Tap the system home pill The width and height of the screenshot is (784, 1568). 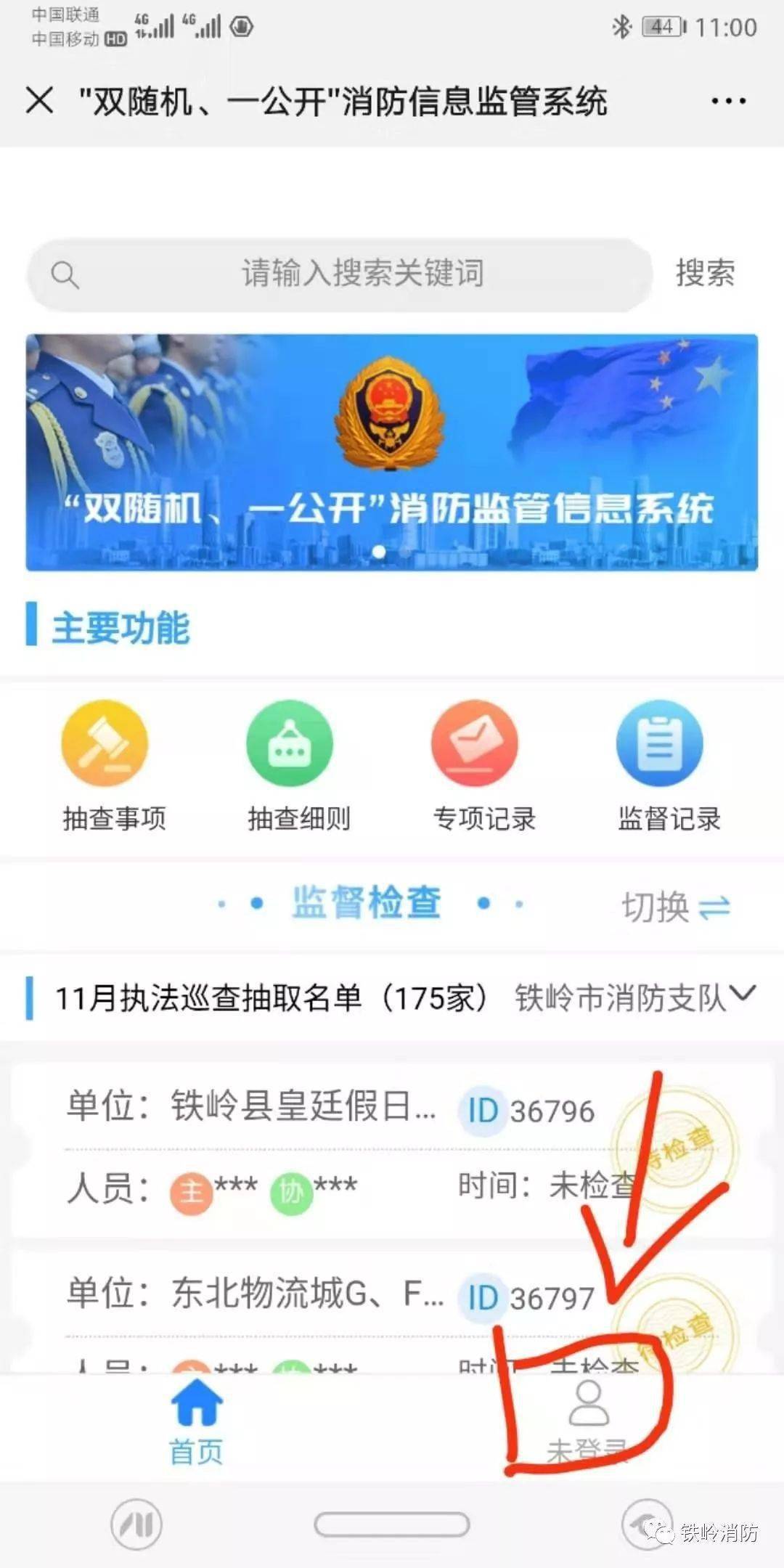click(392, 1524)
